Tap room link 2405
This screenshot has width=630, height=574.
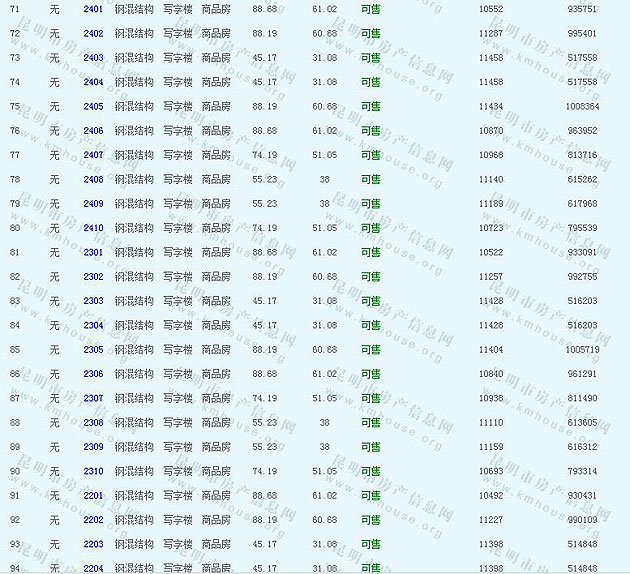pyautogui.click(x=93, y=106)
